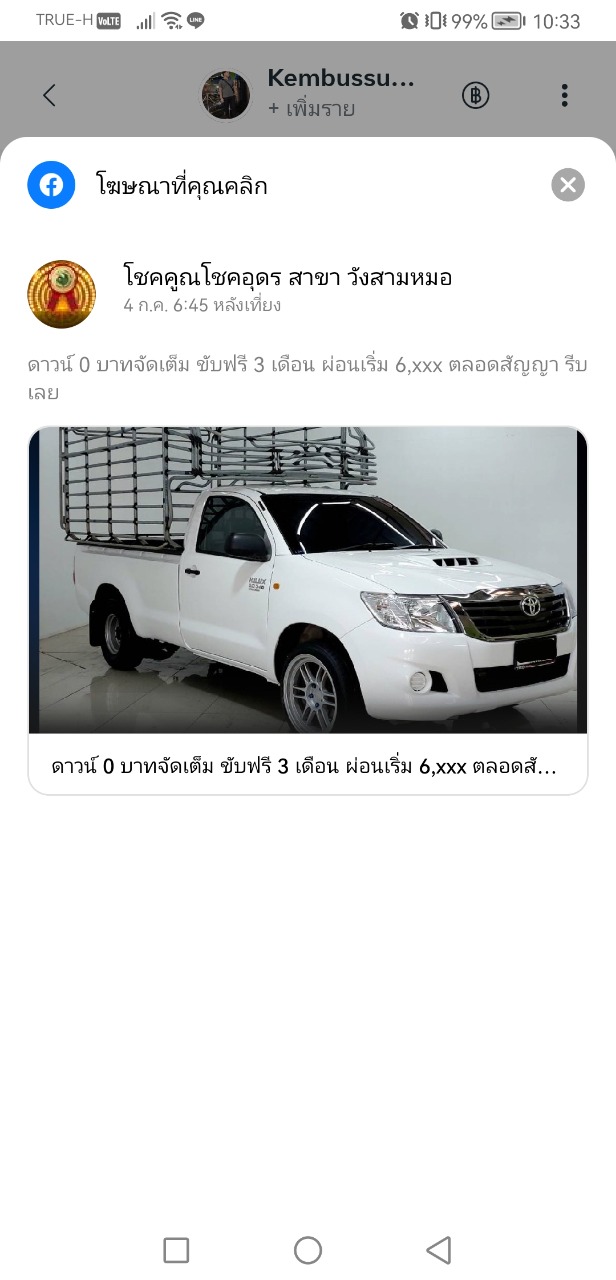The width and height of the screenshot is (616, 1280).
Task: Open the โชคคูณโชคอุดร advertiser profile picture
Action: tap(62, 293)
